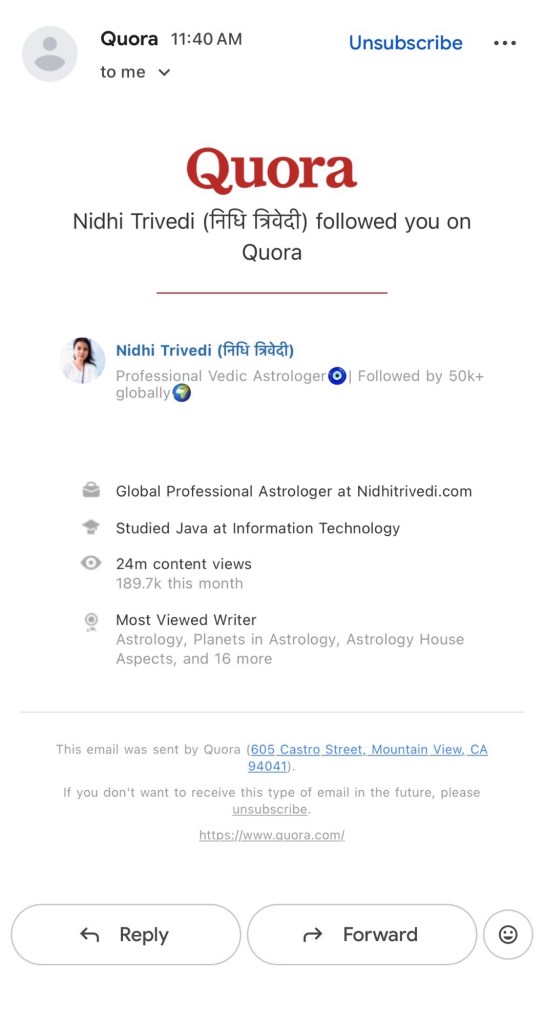Tap the unsubscribe link in the footer
This screenshot has height=1024, width=545.
[x=270, y=809]
